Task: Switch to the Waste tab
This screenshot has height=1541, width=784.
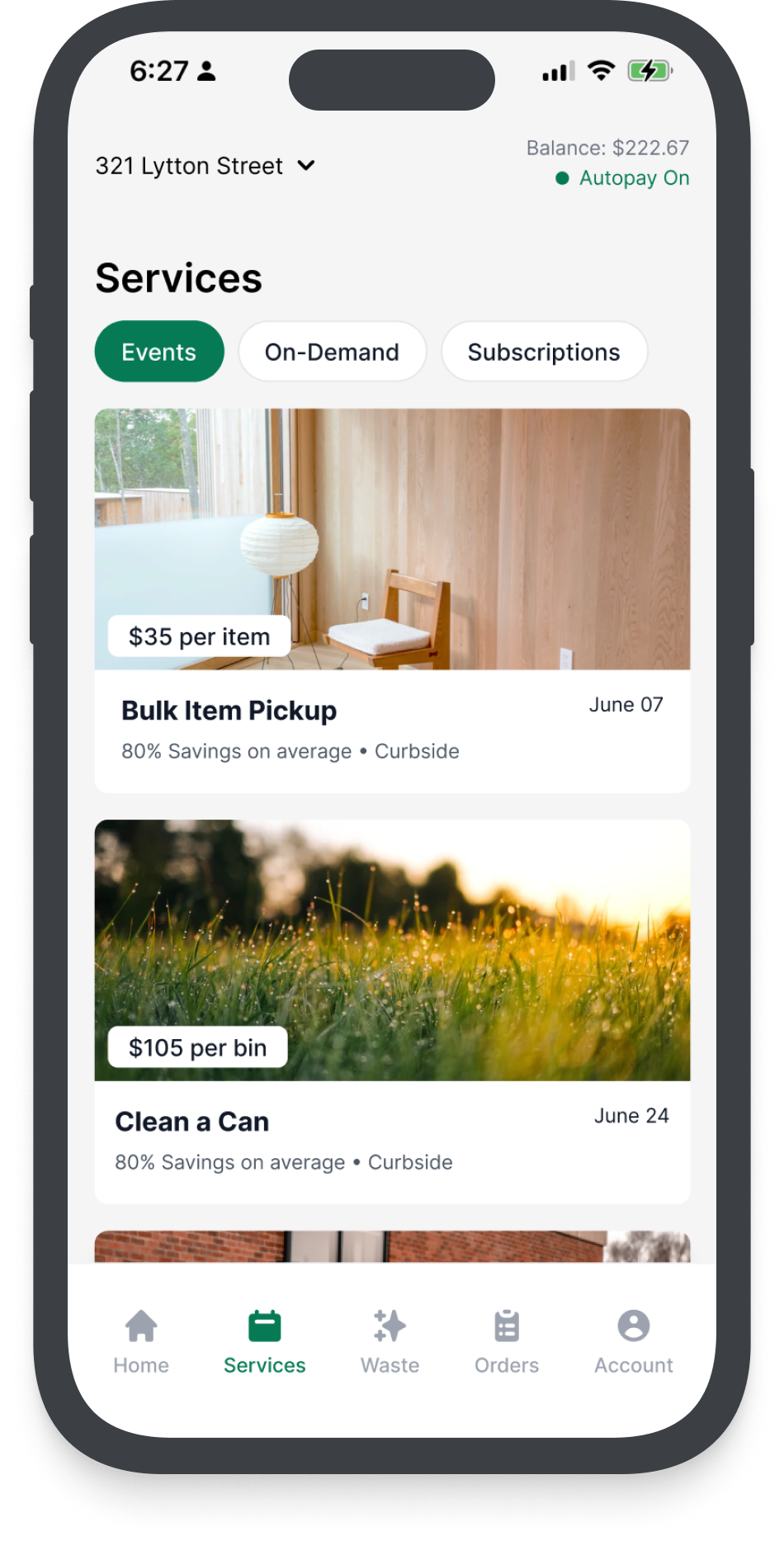Action: click(390, 1341)
